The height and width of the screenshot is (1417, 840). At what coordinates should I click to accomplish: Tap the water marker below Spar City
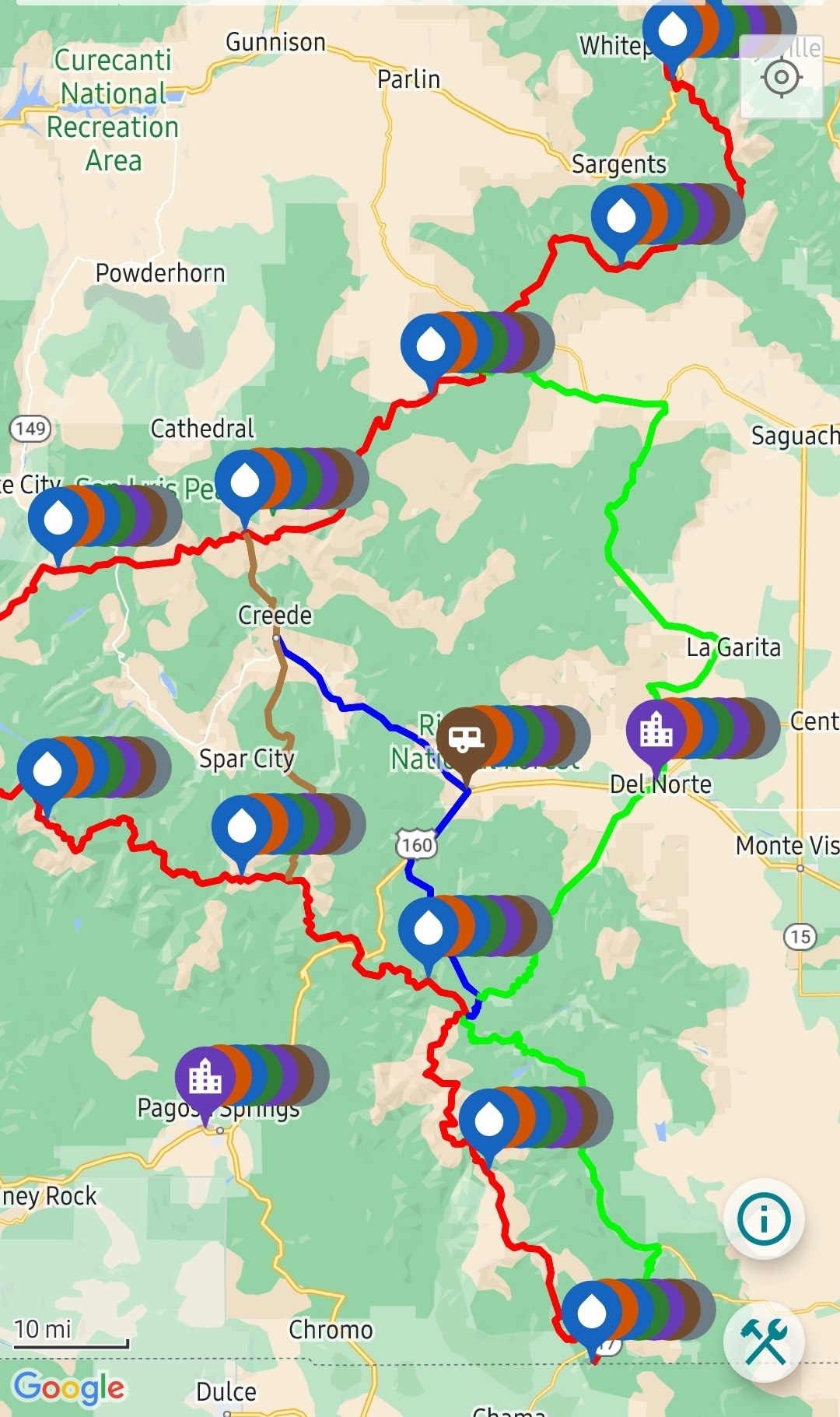[x=242, y=826]
